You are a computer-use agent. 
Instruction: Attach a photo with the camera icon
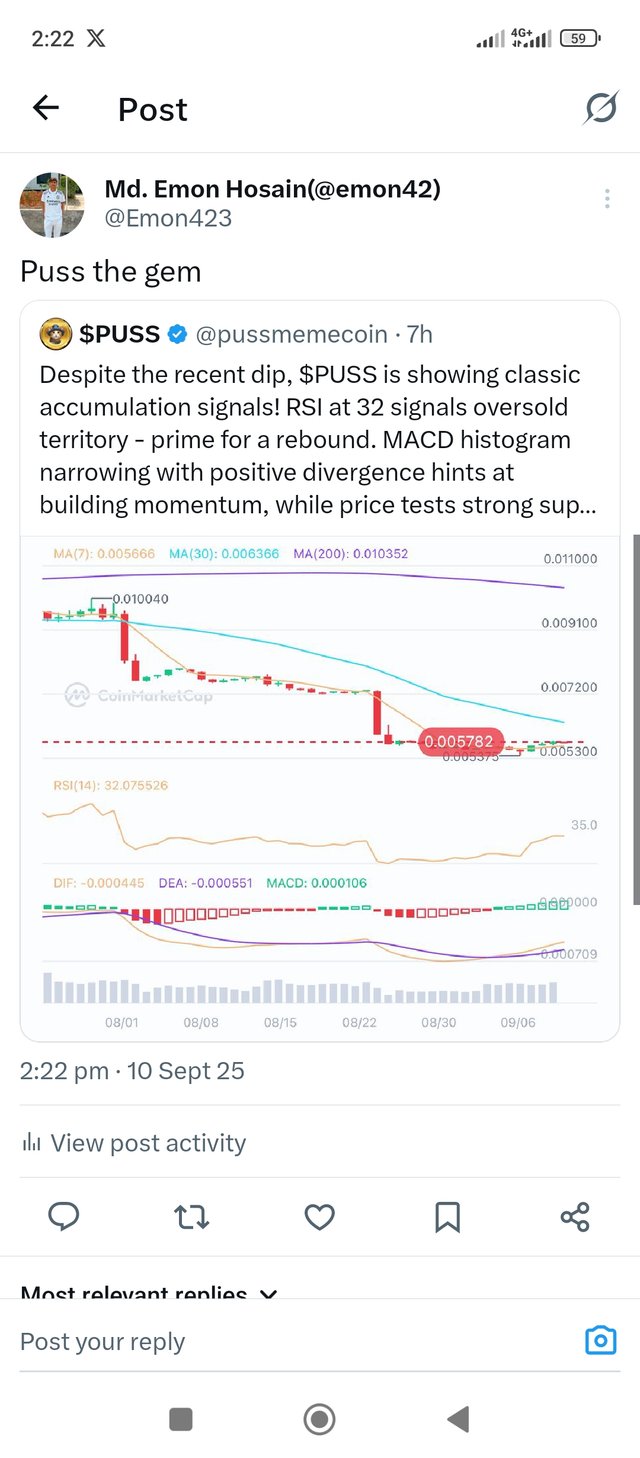coord(600,1341)
